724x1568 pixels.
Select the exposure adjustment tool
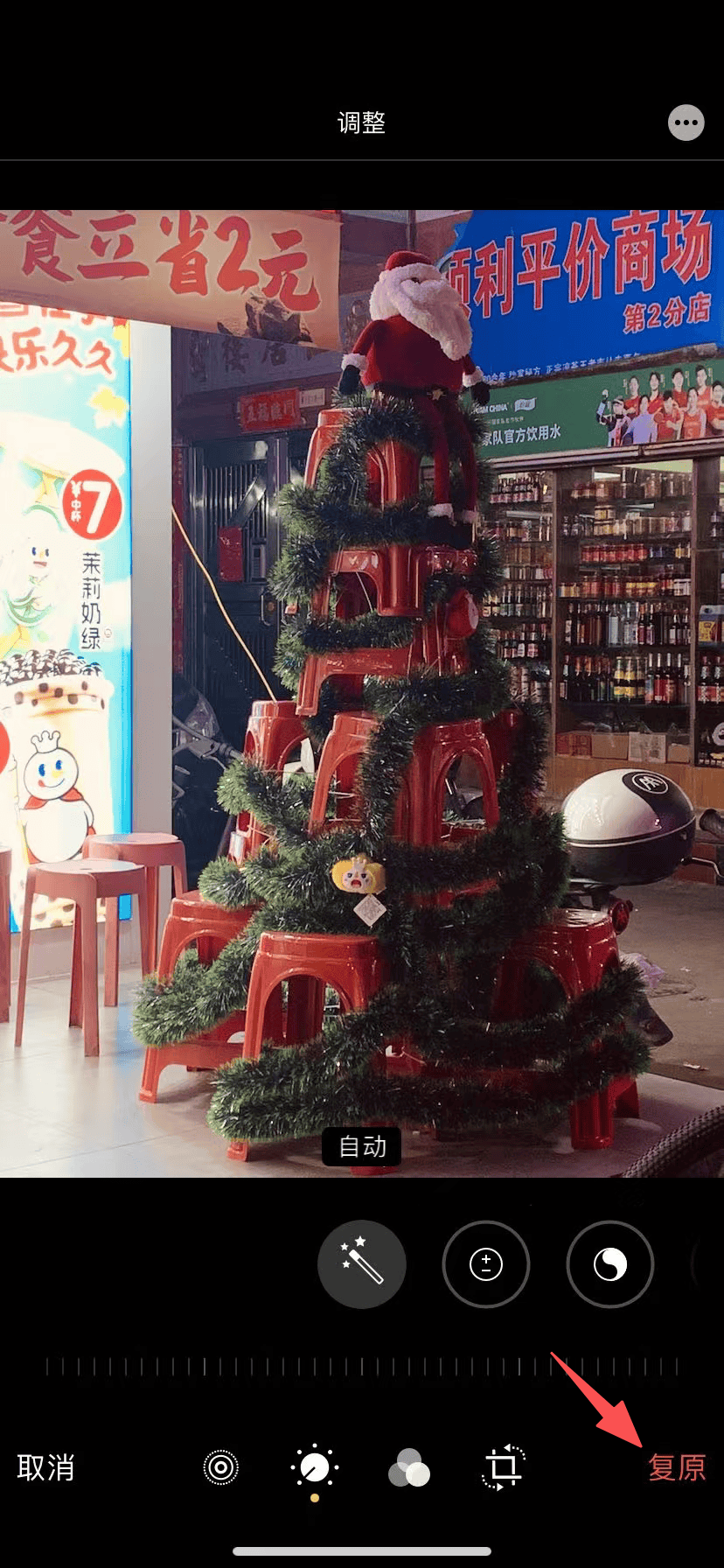pyautogui.click(x=486, y=1263)
